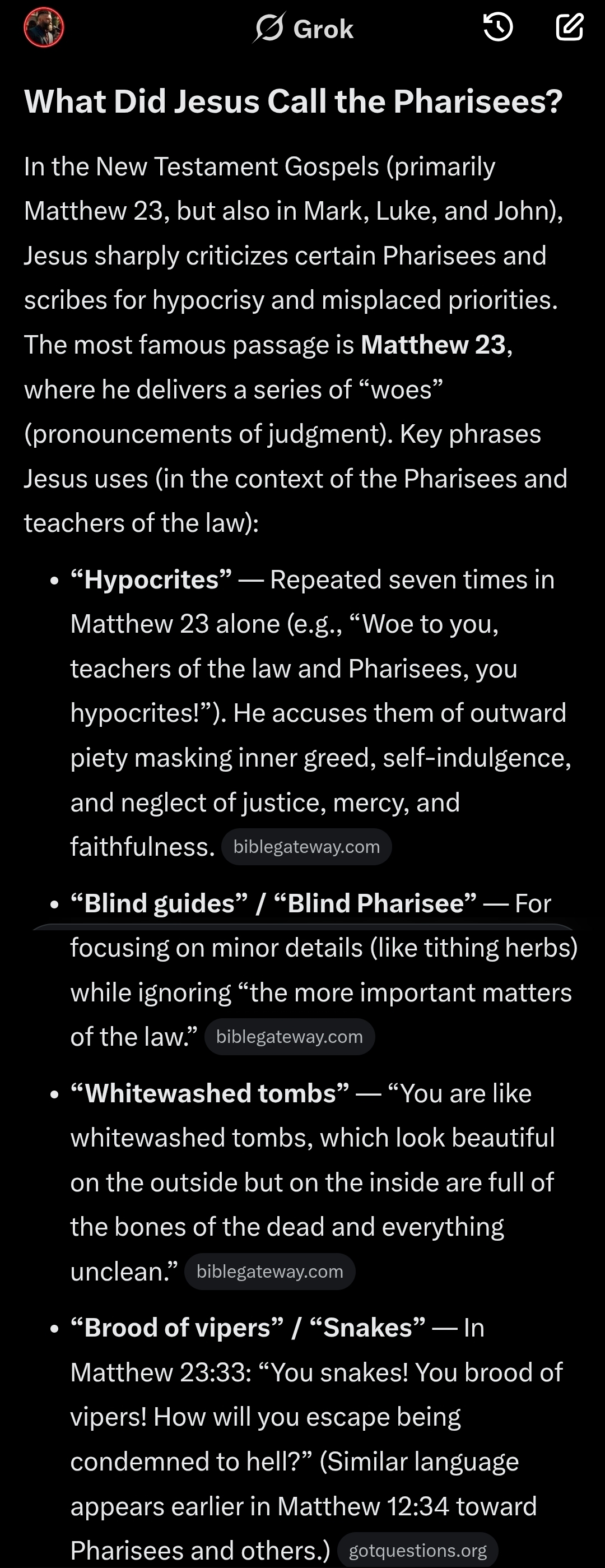
Task: Open the profile avatar menu
Action: (44, 27)
